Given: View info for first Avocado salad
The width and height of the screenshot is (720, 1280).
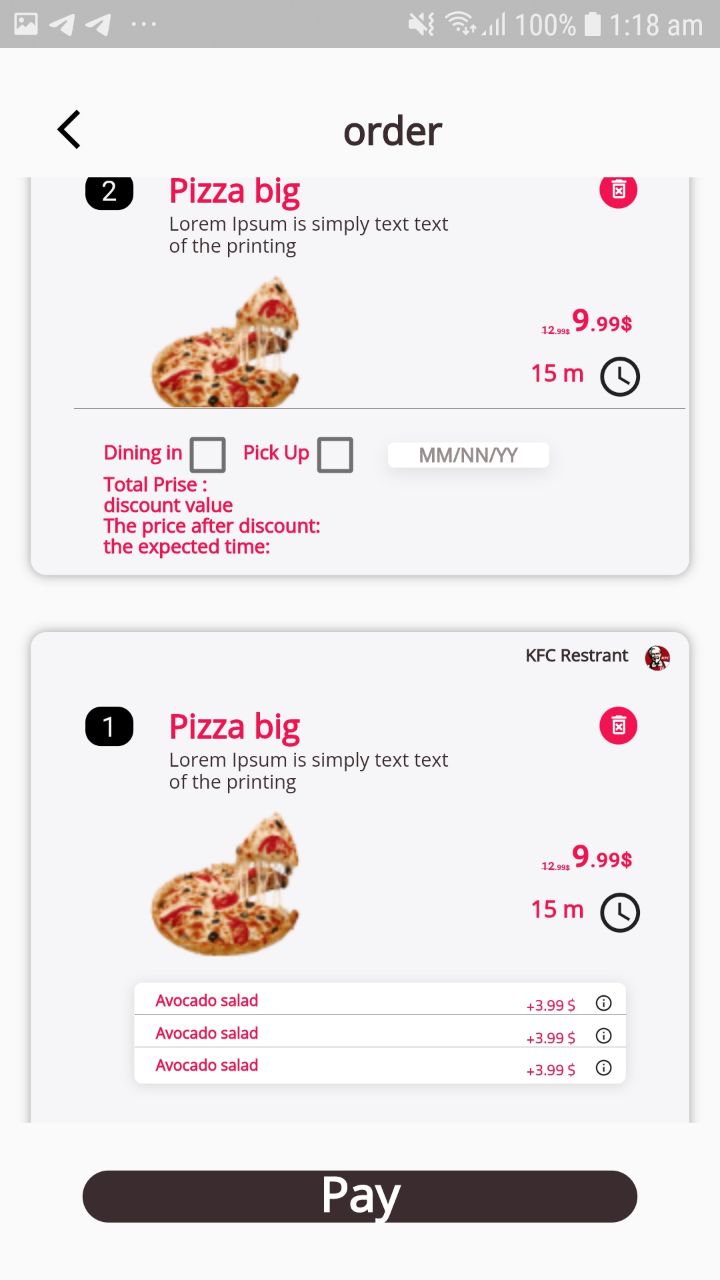Looking at the screenshot, I should coord(603,1003).
